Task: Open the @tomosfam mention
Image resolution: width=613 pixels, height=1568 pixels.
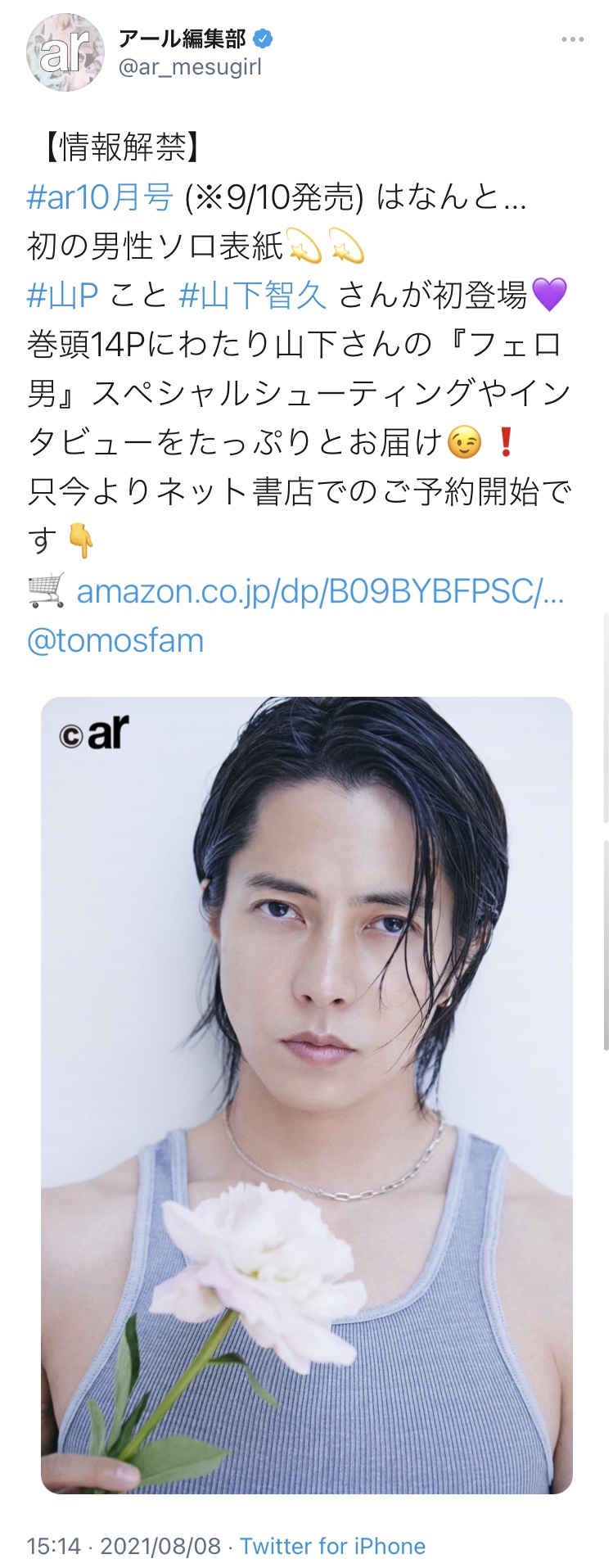Action: point(115,640)
